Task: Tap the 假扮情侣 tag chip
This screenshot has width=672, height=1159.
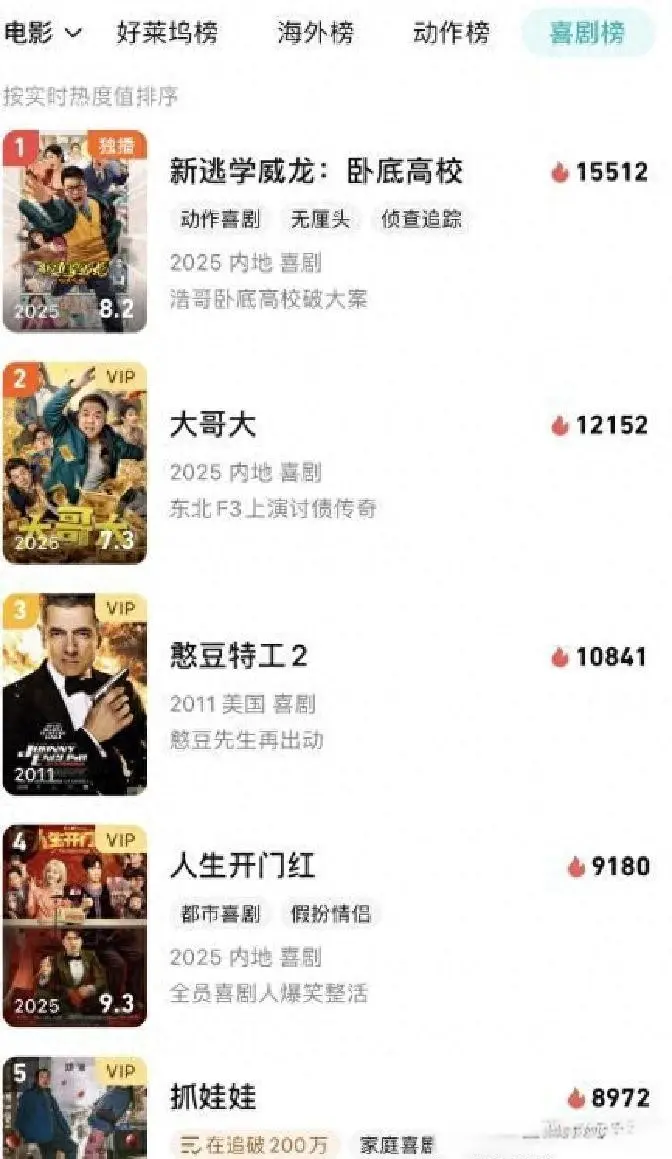Action: tap(330, 914)
